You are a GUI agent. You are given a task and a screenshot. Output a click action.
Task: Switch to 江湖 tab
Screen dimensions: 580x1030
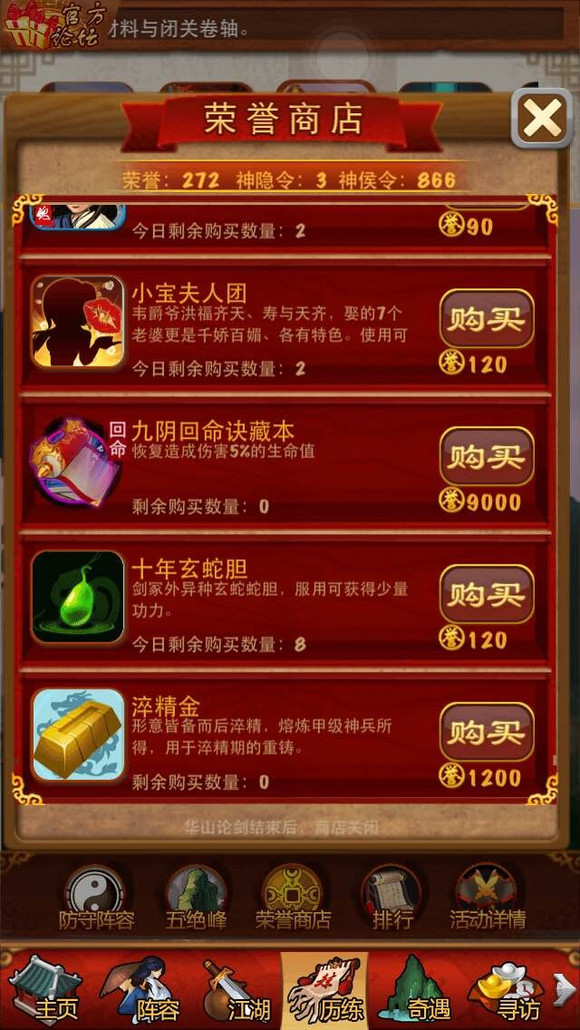[x=233, y=990]
